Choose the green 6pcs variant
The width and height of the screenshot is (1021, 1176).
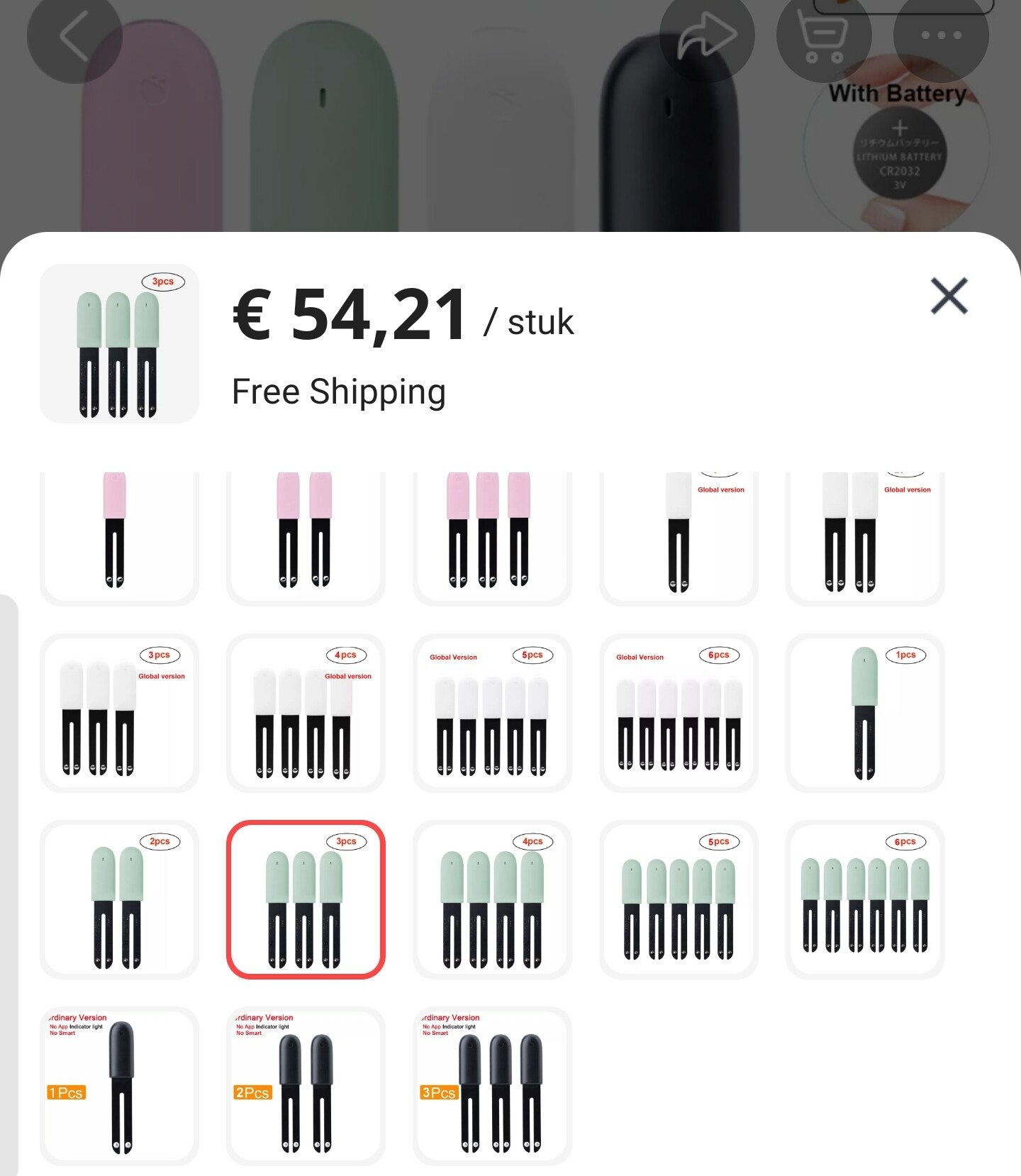(865, 899)
